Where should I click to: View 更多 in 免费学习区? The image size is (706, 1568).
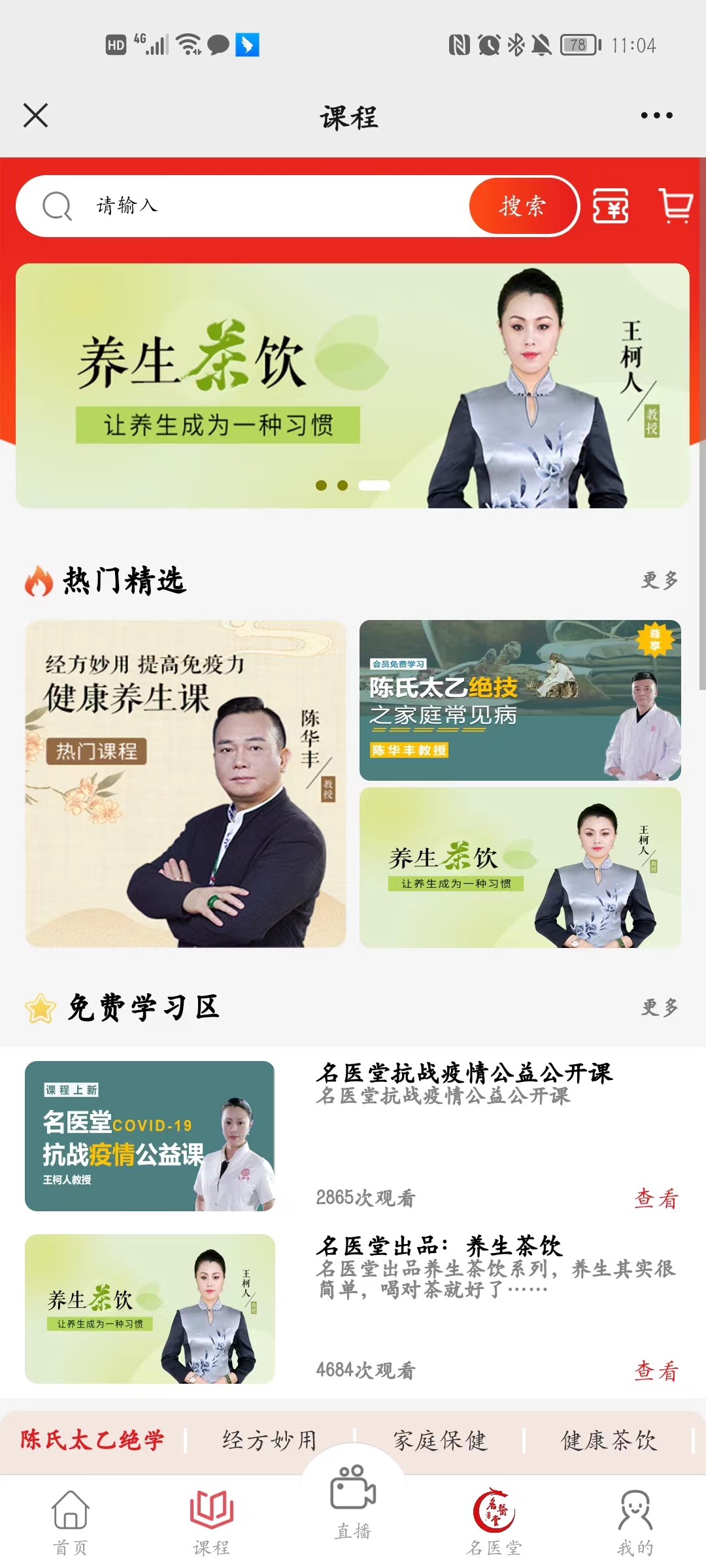[x=659, y=1007]
